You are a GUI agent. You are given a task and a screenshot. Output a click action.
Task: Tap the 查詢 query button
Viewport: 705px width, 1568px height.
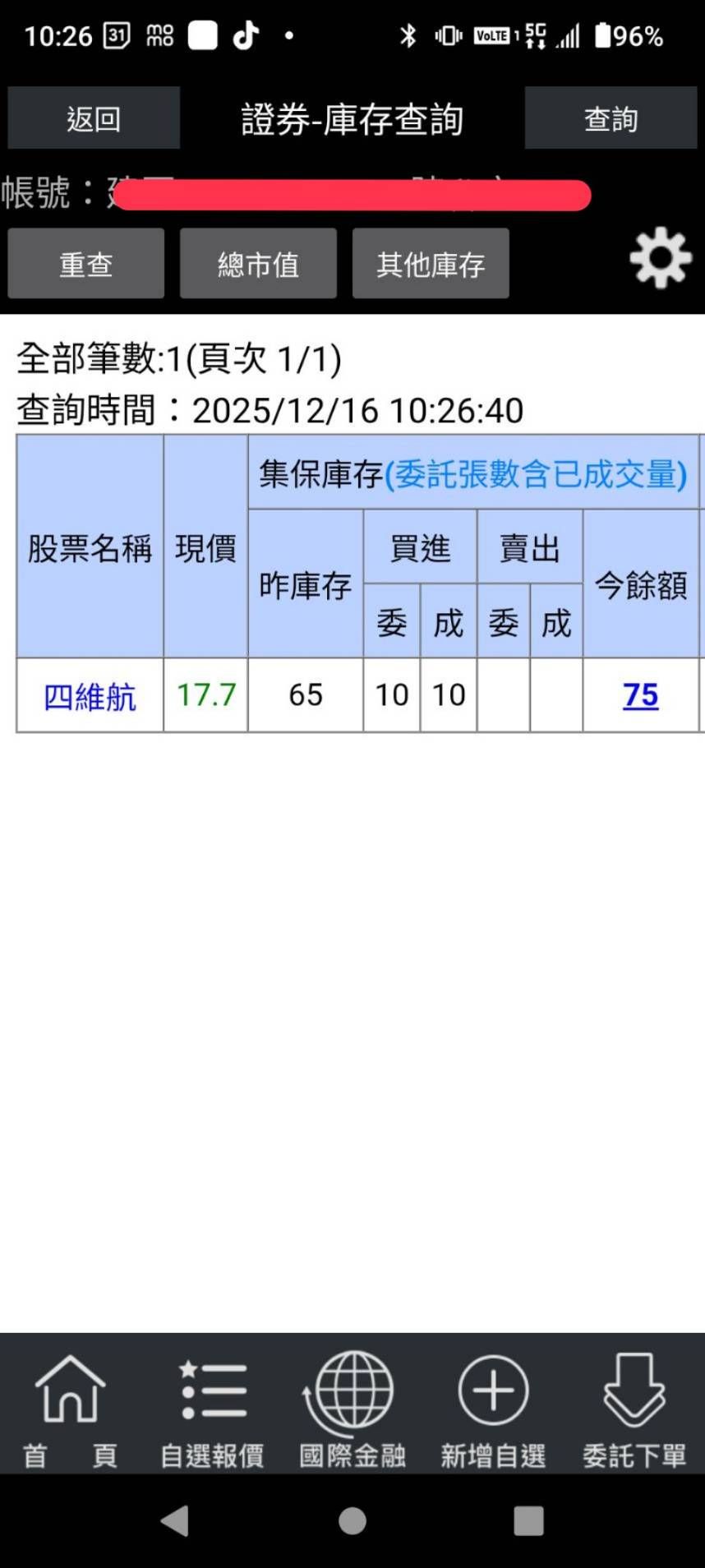611,118
